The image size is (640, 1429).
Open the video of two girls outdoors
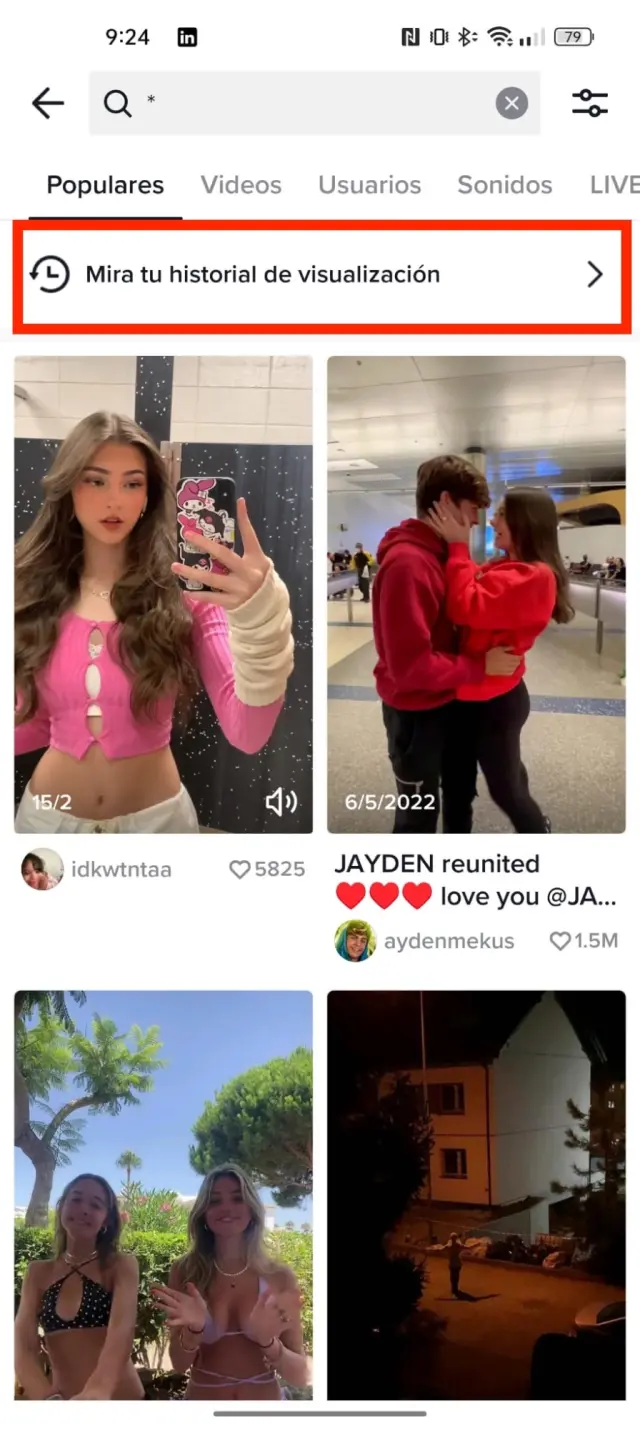point(163,1195)
